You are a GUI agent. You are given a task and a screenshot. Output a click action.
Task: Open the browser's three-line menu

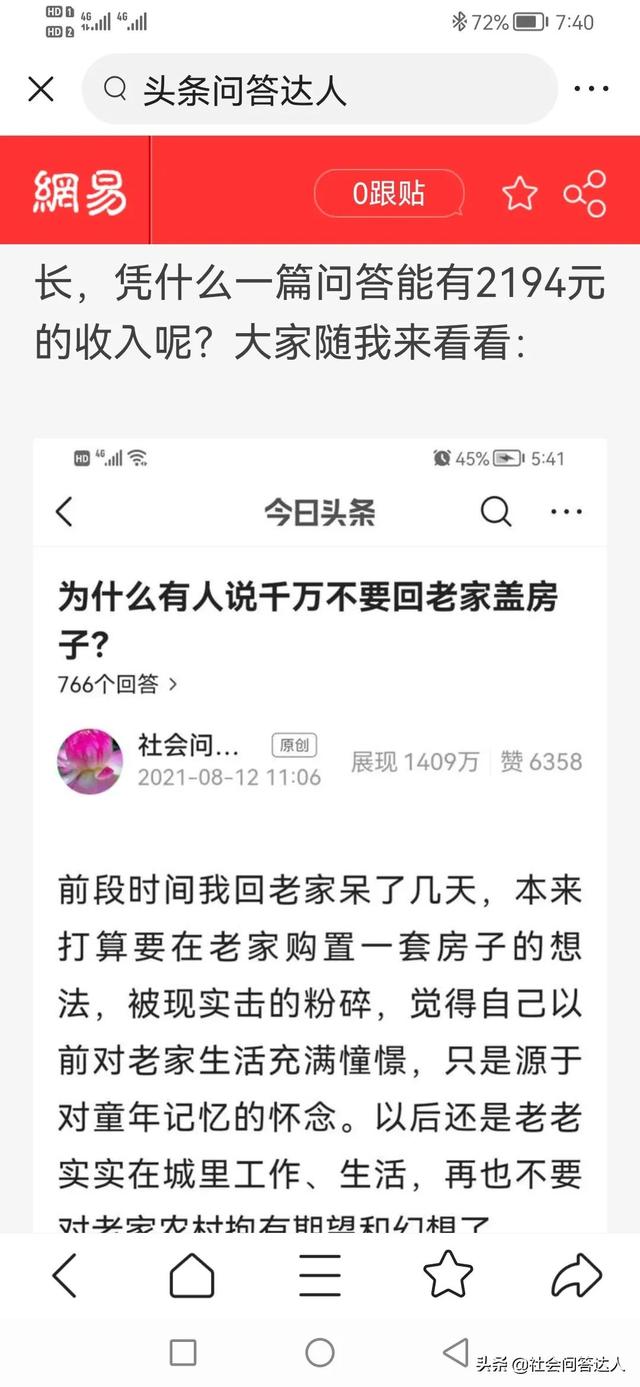(x=320, y=1275)
